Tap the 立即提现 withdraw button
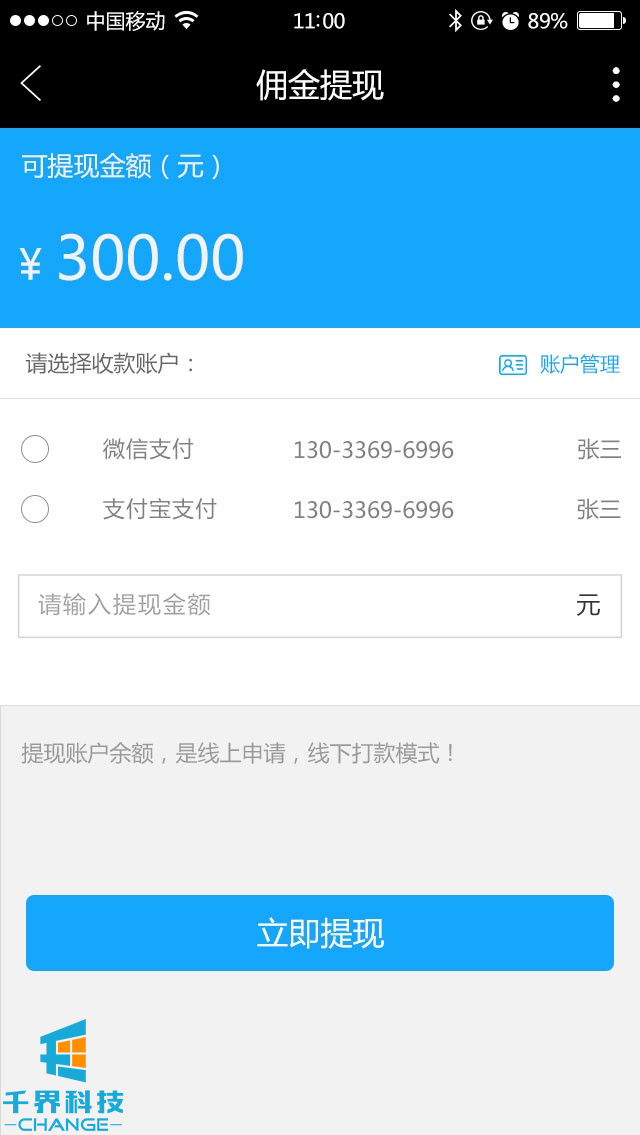The width and height of the screenshot is (640, 1135). click(320, 933)
